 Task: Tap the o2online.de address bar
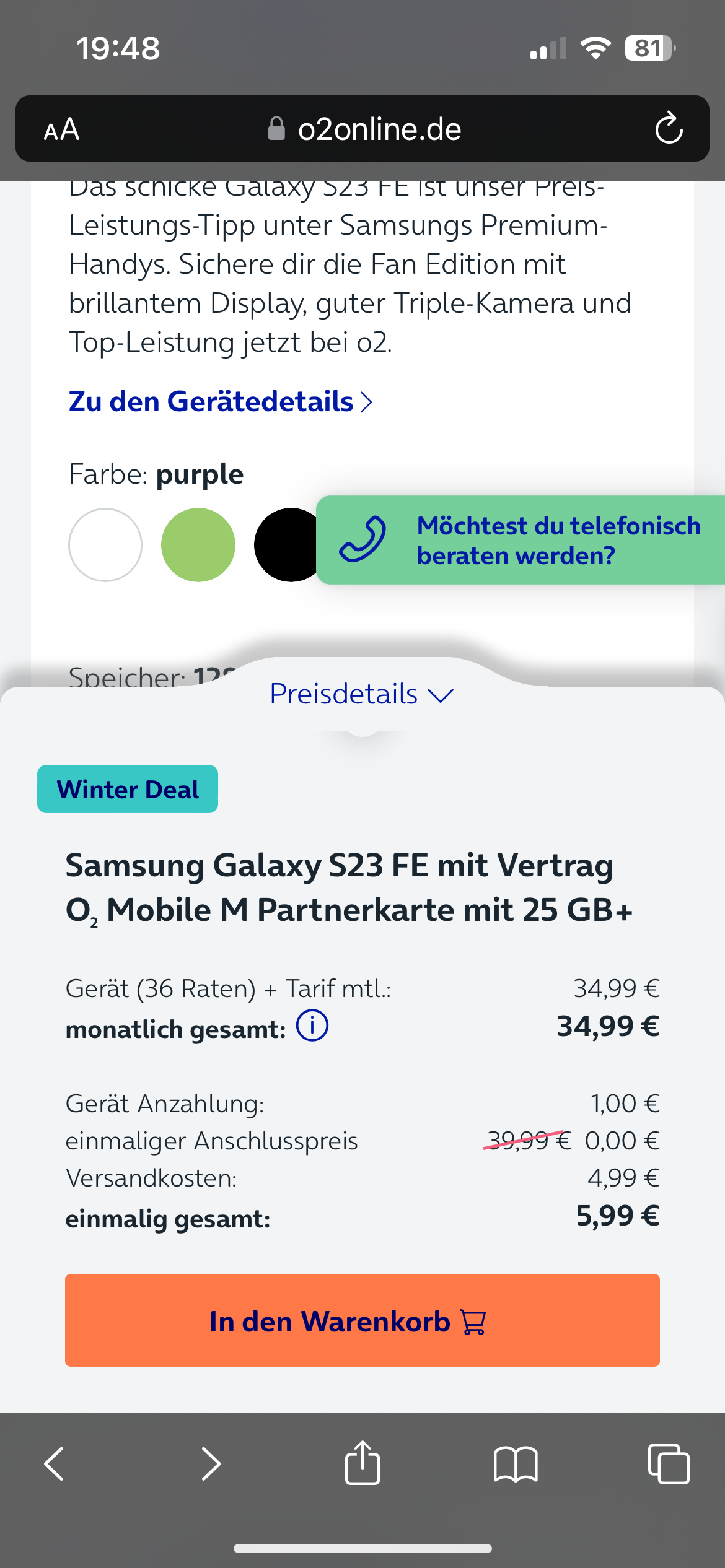tap(364, 129)
